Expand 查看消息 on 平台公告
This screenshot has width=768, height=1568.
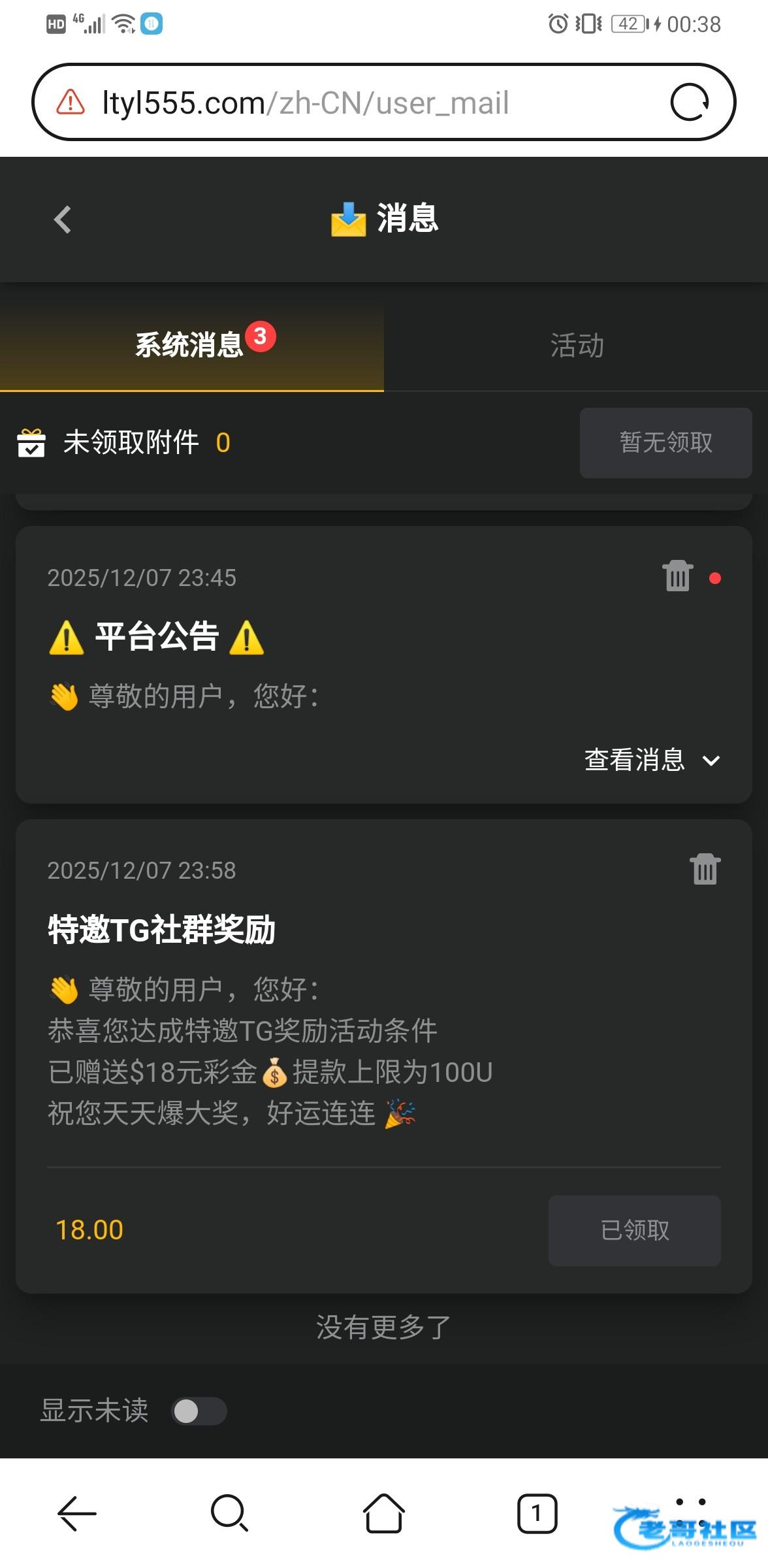pos(652,760)
